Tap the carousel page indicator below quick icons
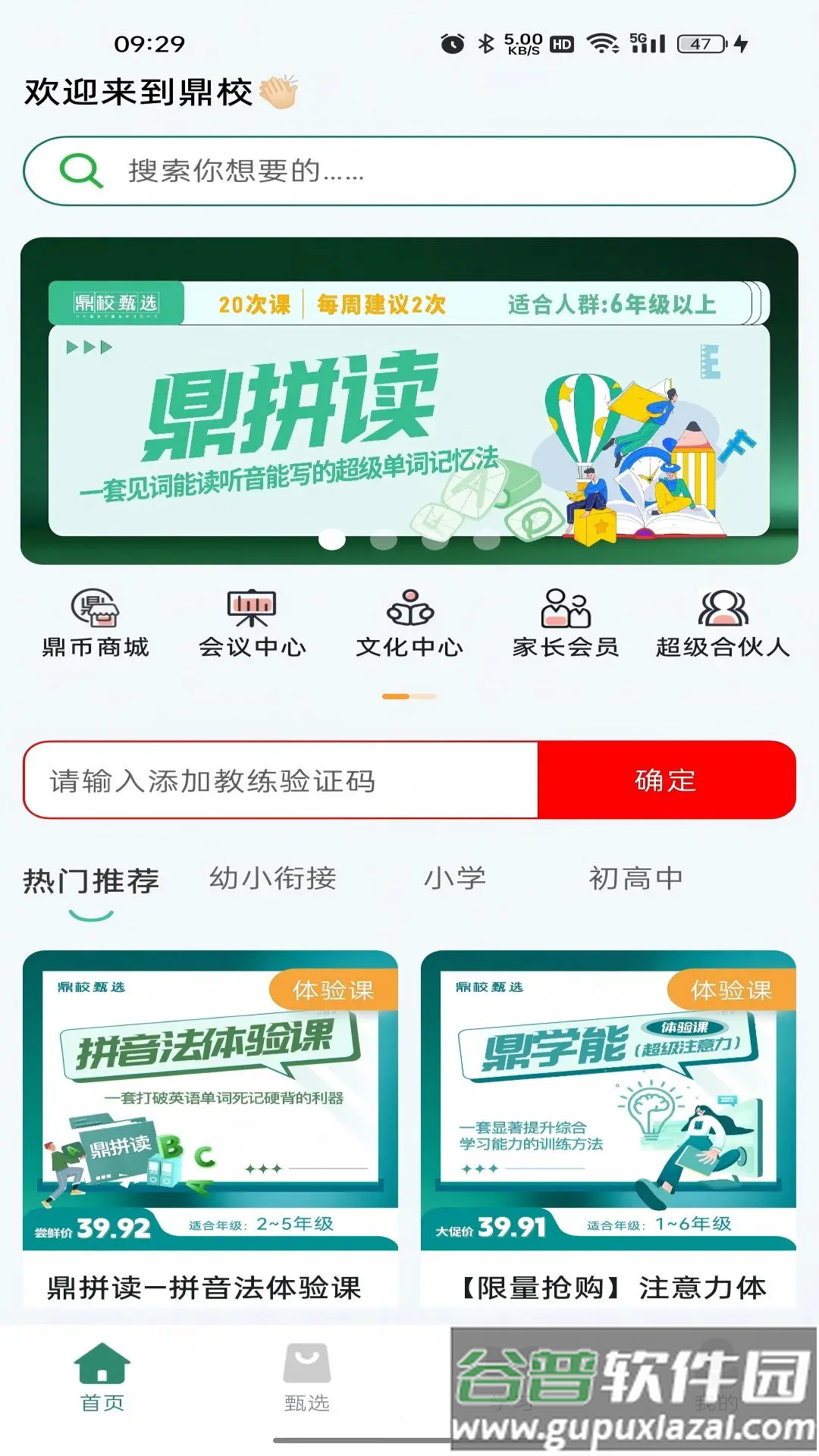Screen dimensions: 819x1456 click(409, 695)
